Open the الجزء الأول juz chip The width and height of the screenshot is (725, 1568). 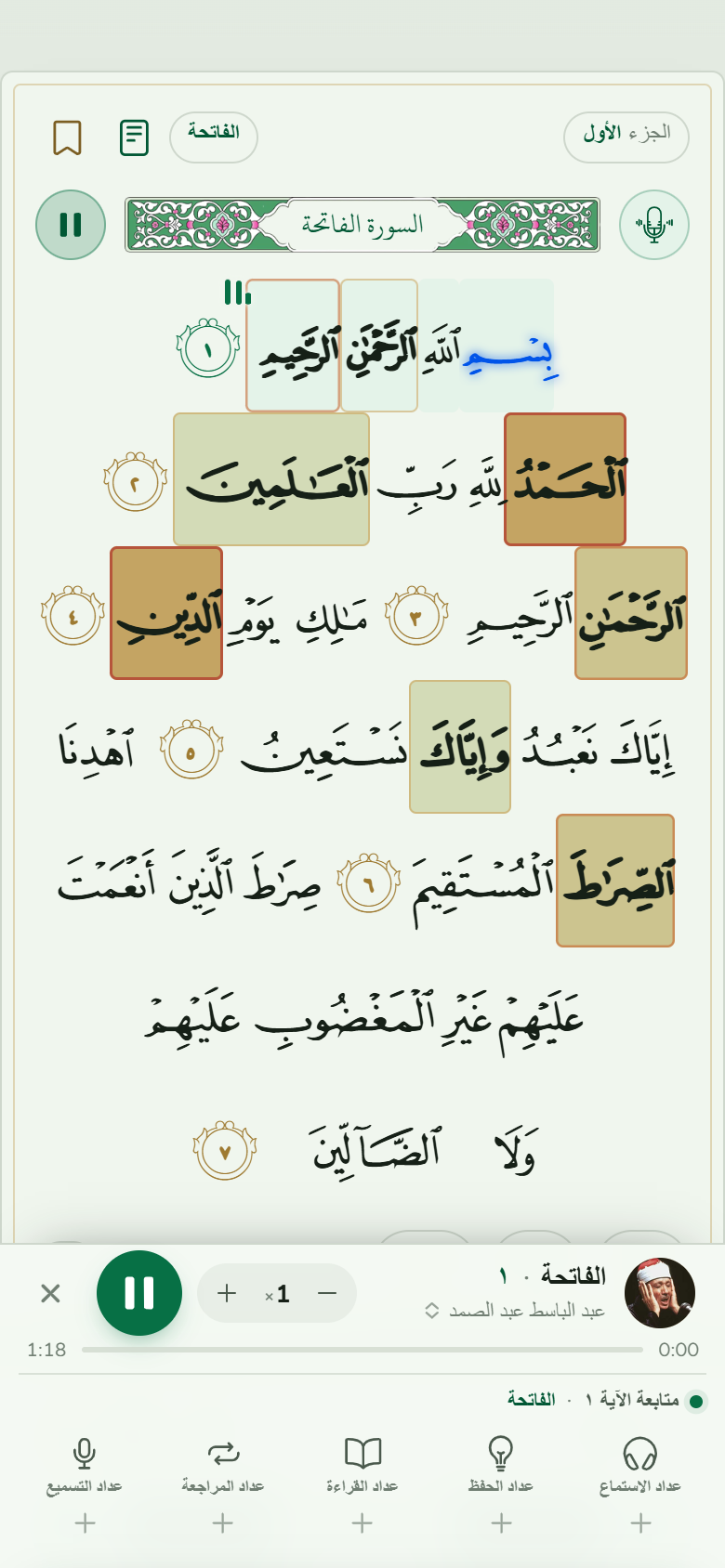(x=626, y=137)
